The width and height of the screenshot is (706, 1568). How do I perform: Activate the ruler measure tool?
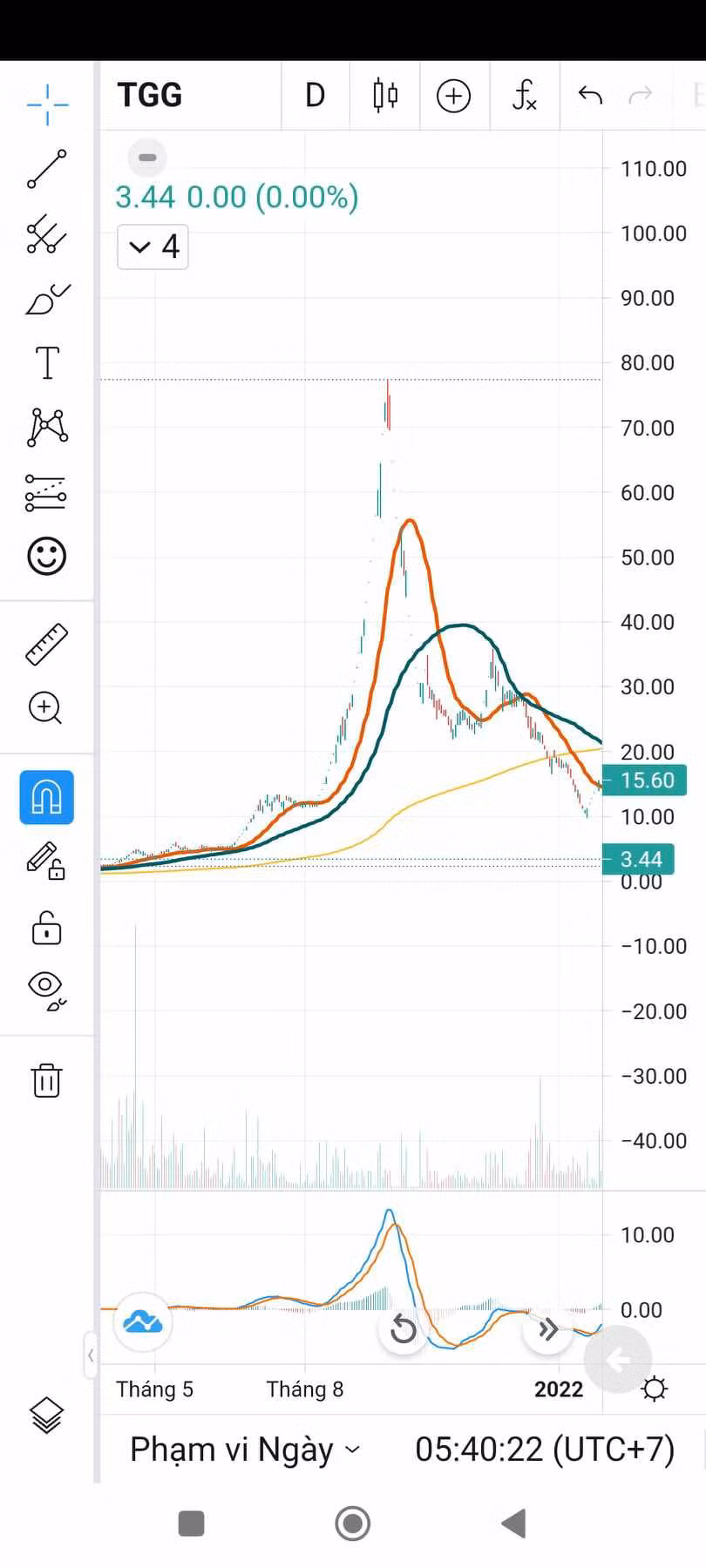[x=47, y=644]
